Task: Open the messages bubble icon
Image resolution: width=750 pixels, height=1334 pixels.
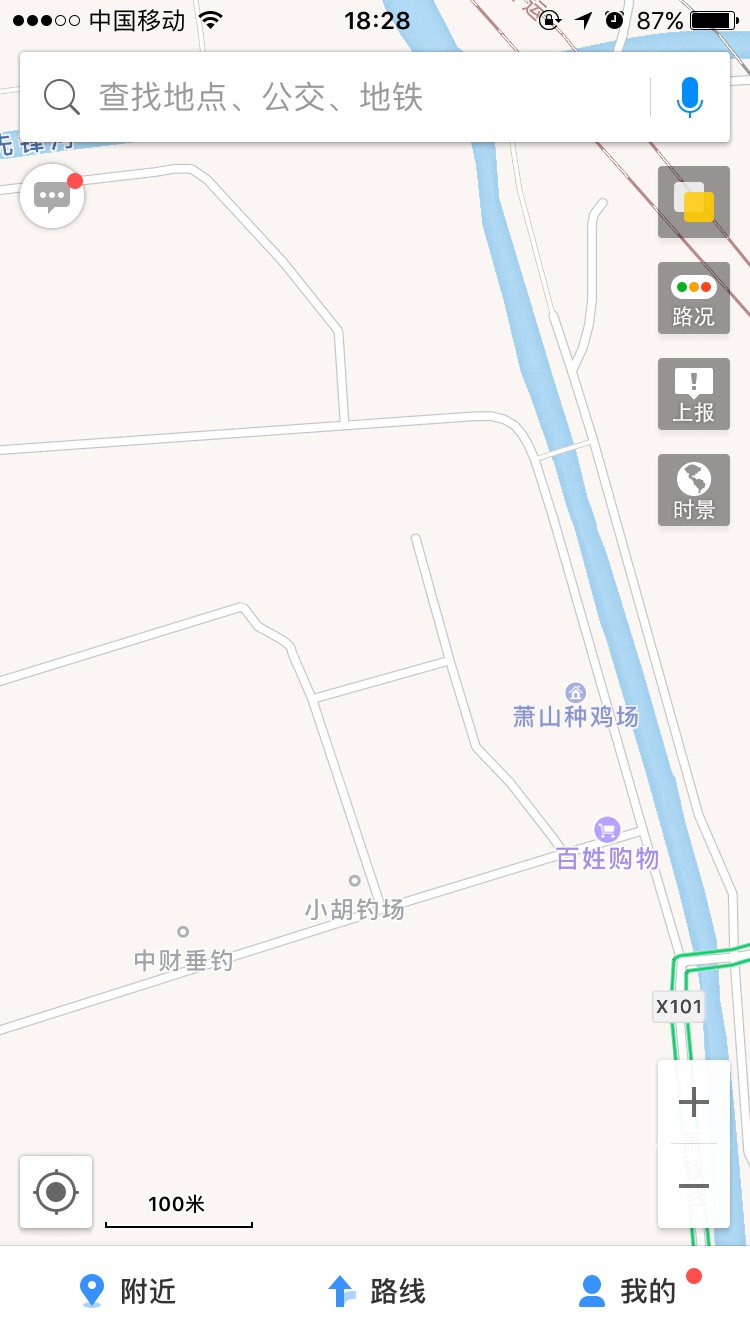Action: coord(51,195)
